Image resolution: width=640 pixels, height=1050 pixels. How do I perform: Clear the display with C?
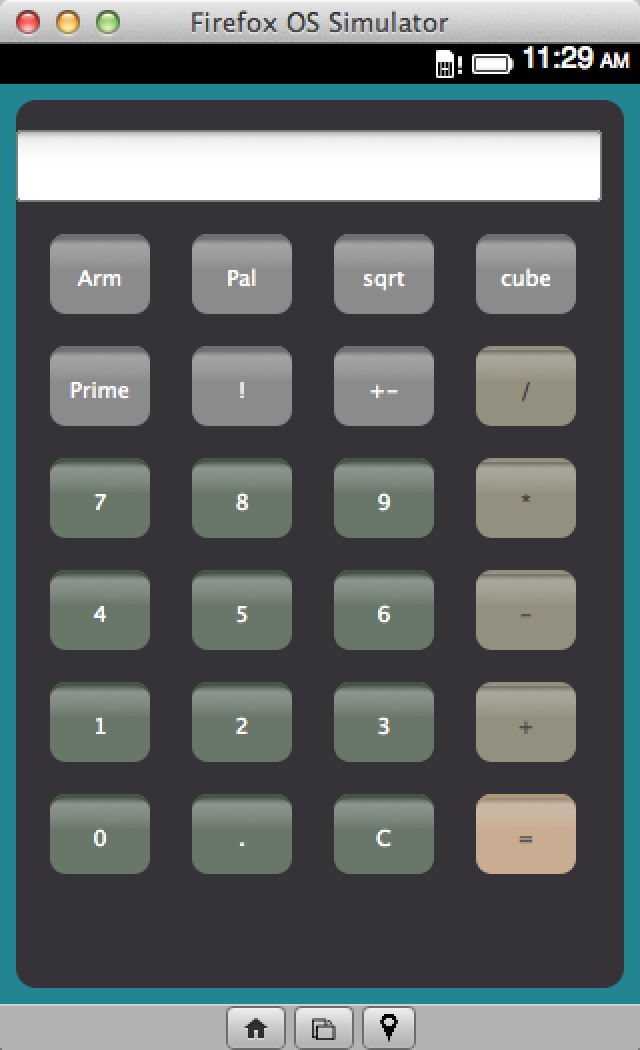[x=384, y=835]
